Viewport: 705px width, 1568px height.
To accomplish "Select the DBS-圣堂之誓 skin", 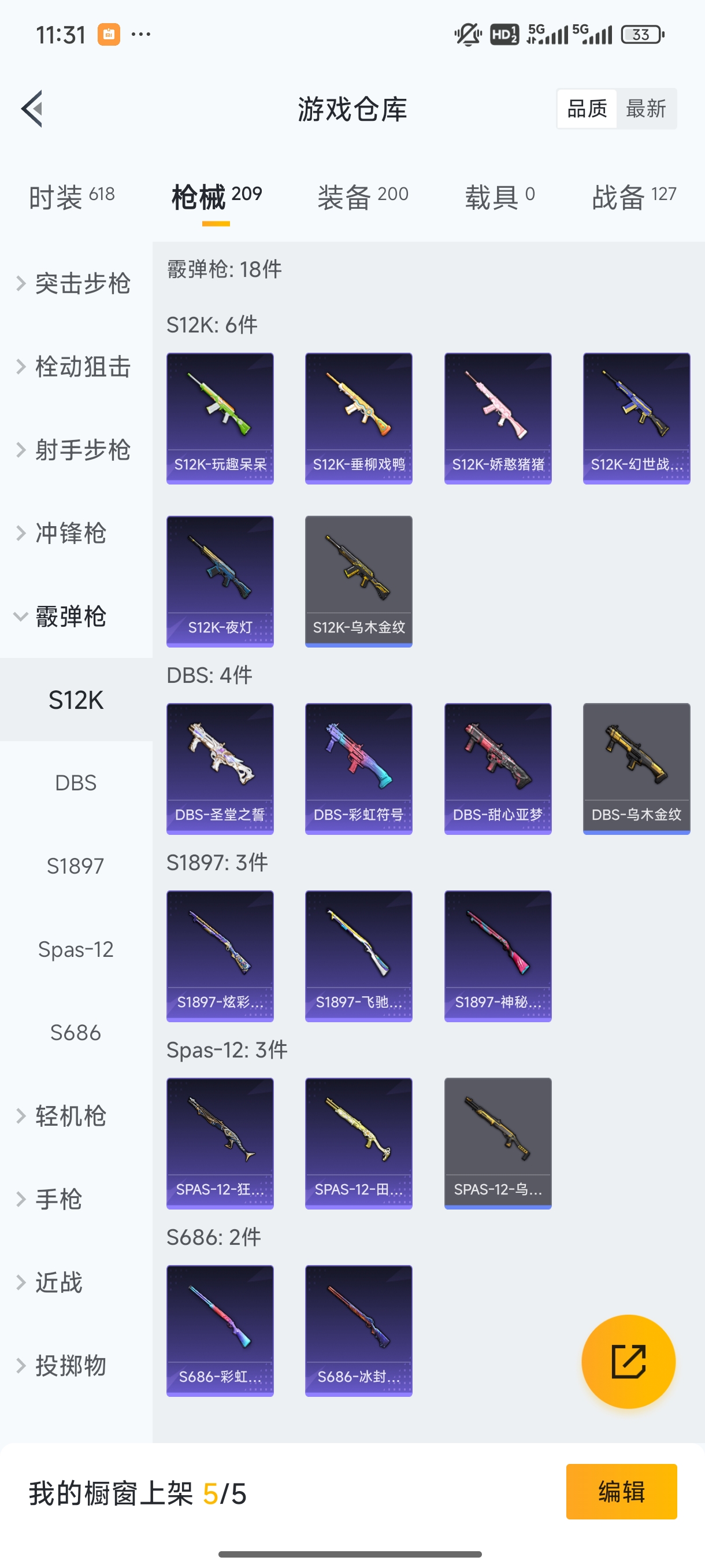I will [220, 769].
